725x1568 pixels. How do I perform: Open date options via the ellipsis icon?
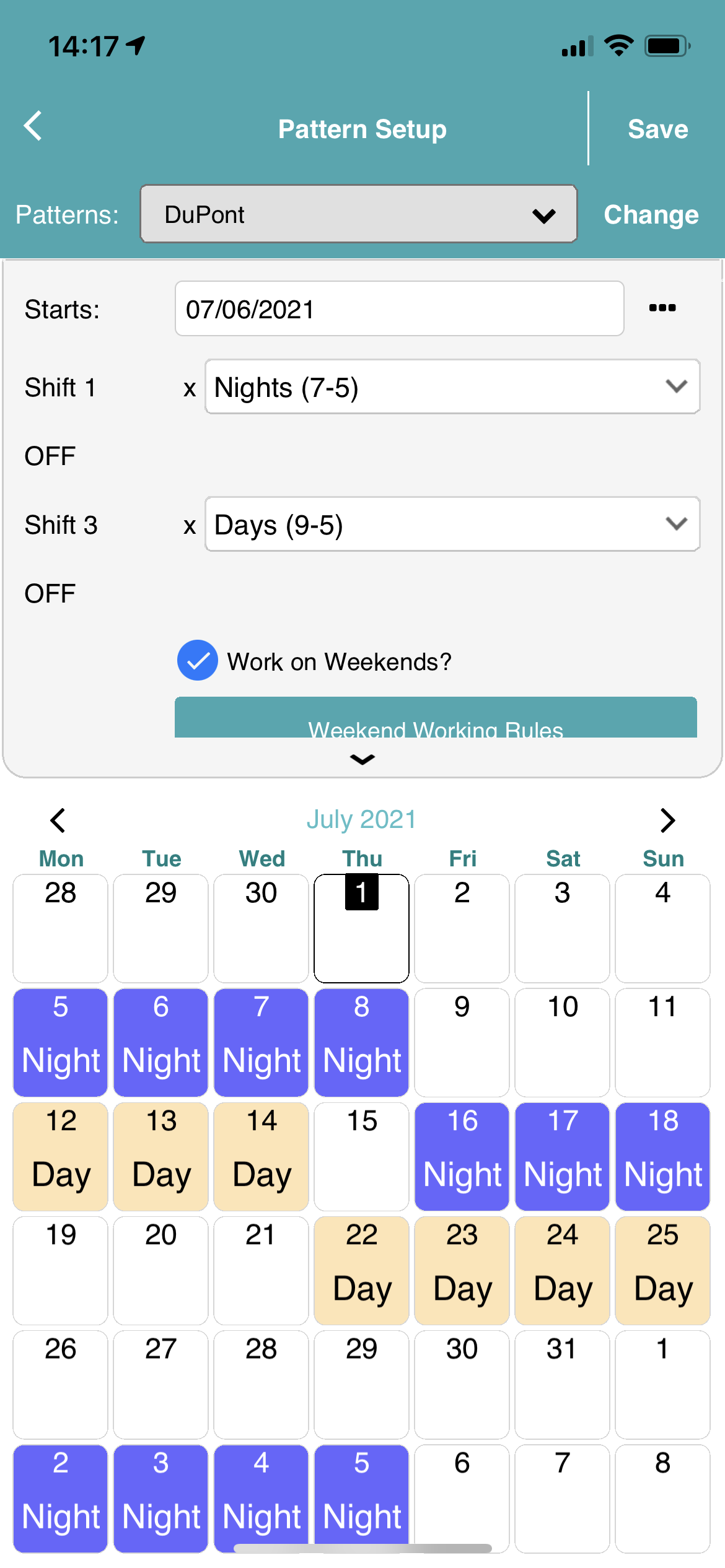[x=662, y=308]
